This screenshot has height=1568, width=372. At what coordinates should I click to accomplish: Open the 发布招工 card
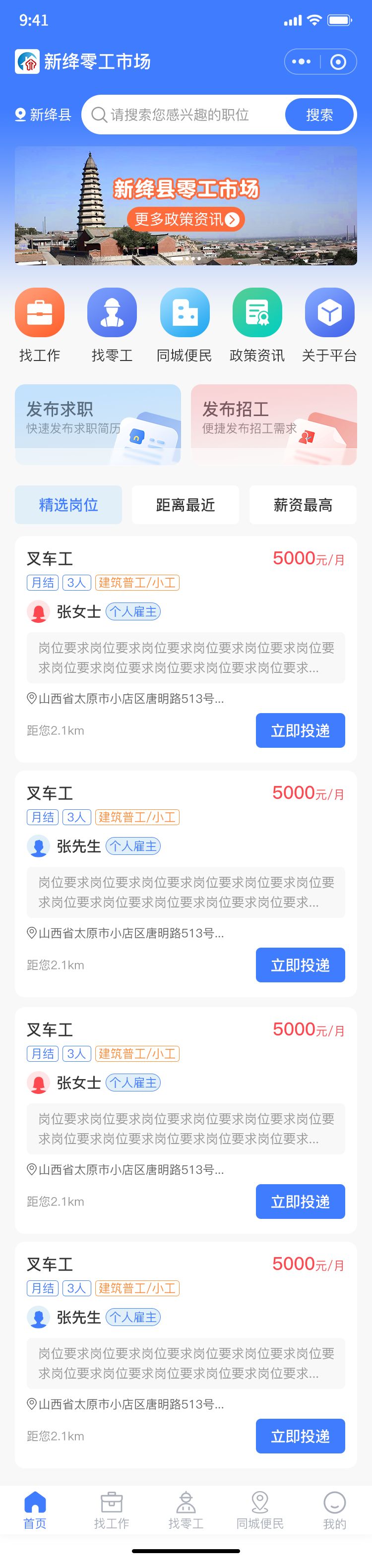273,424
